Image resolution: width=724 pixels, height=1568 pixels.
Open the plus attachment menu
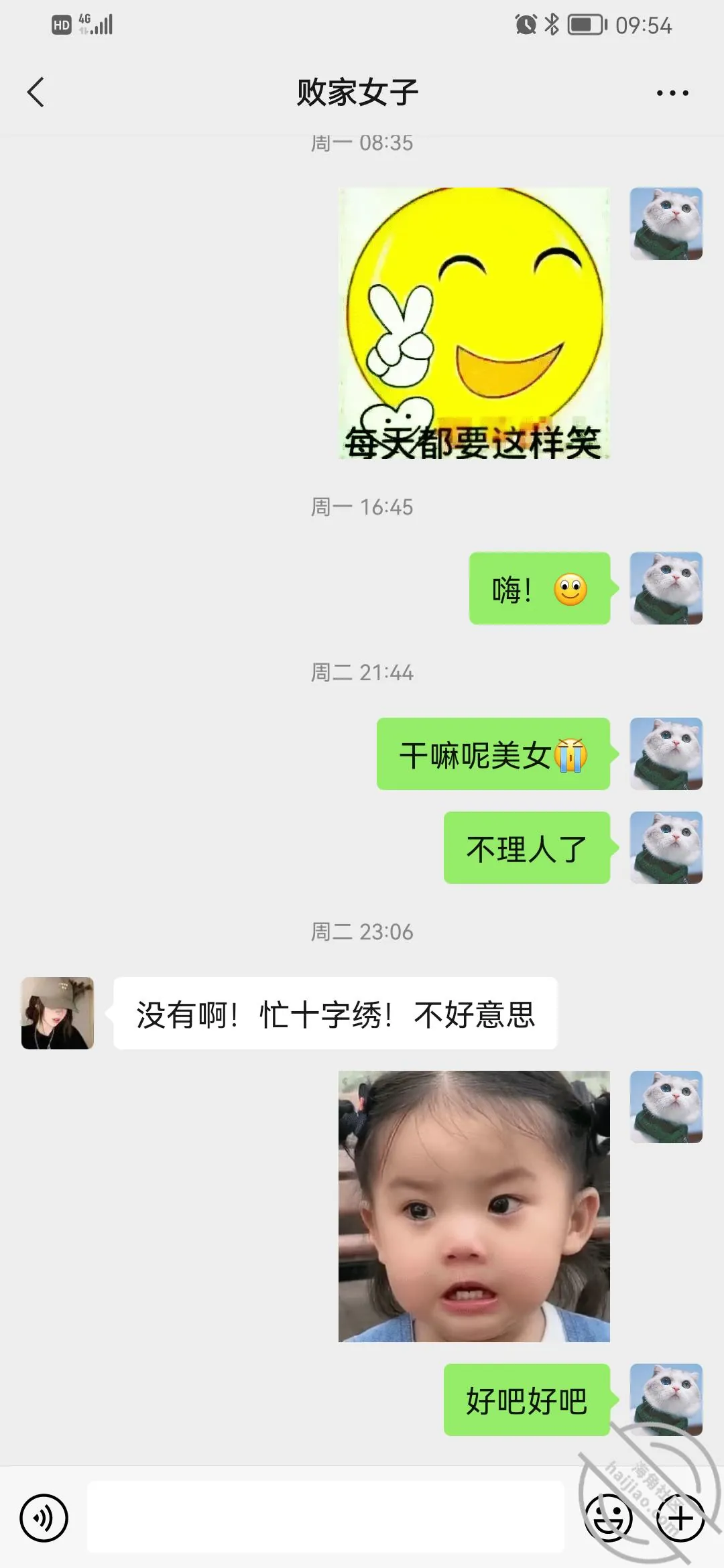tap(680, 1518)
